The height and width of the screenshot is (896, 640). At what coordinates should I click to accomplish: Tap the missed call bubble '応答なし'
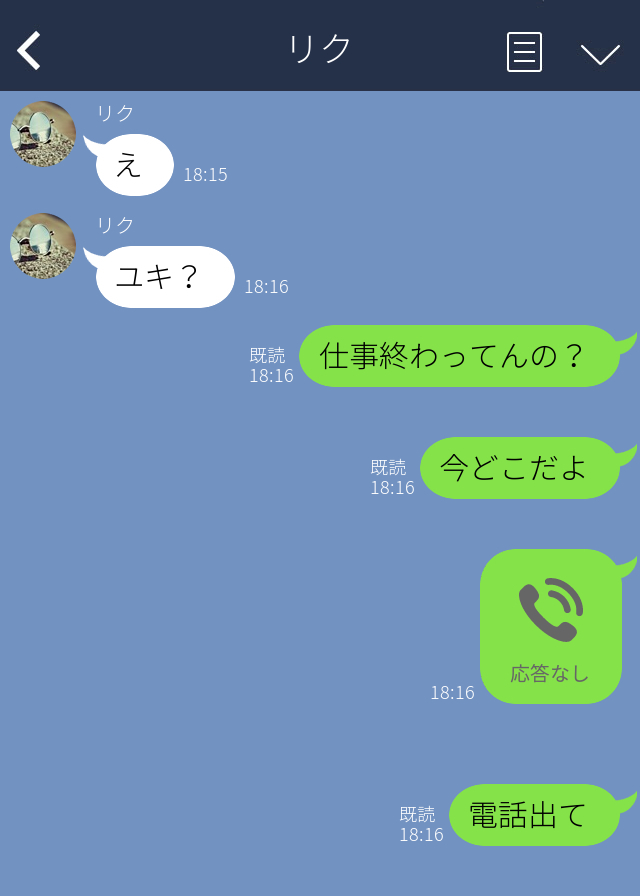point(550,626)
